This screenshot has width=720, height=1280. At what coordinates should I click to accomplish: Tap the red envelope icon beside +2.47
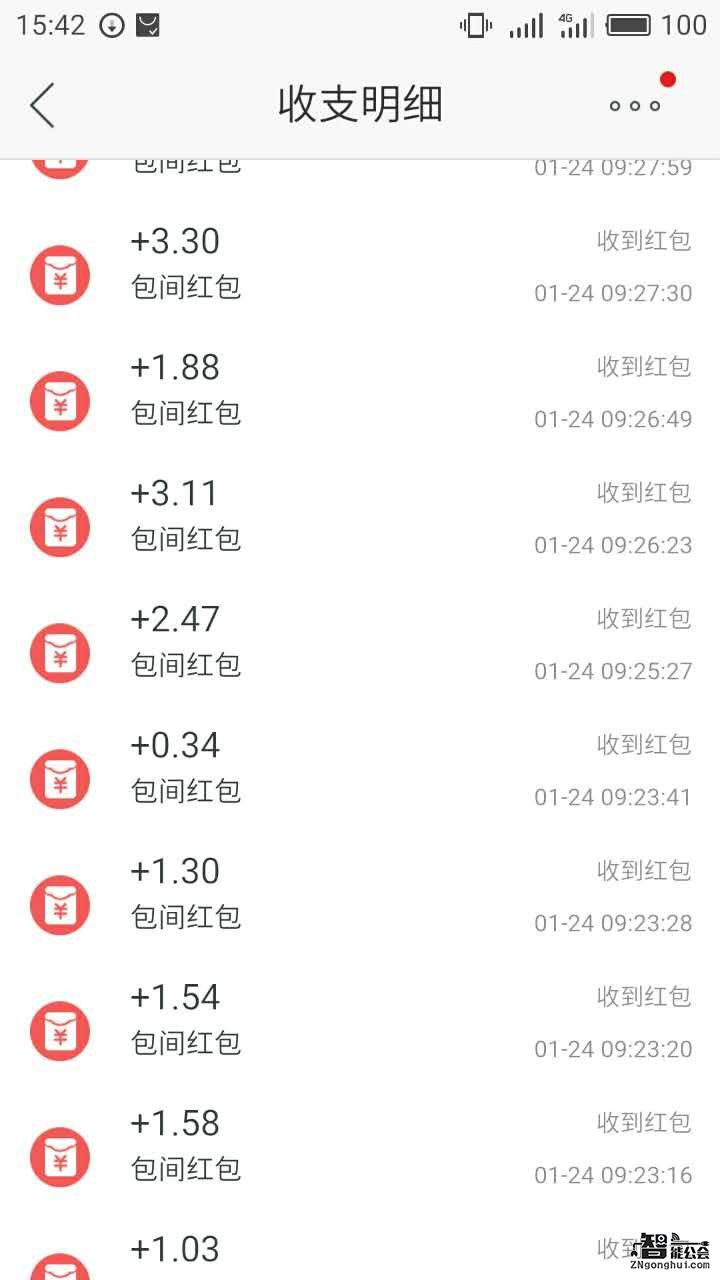[x=60, y=652]
